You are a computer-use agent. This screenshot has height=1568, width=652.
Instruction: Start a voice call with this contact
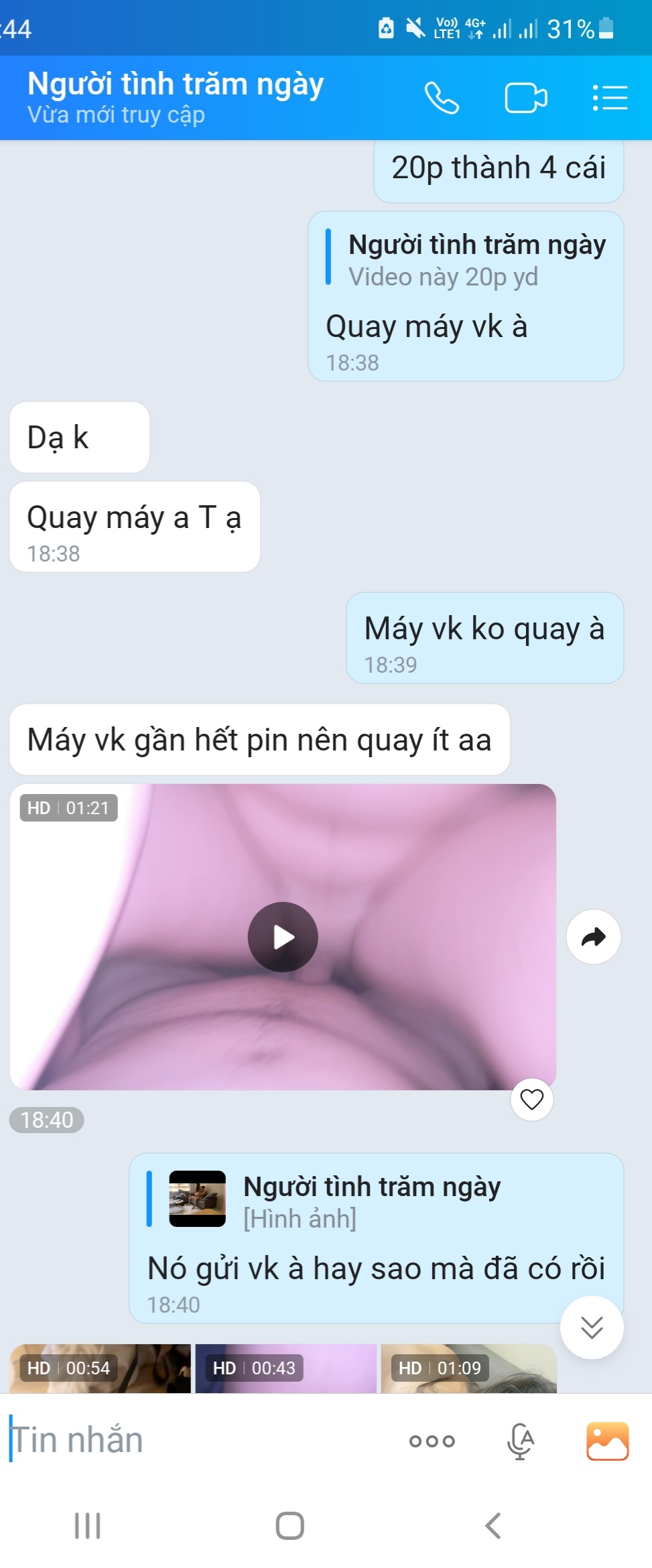coord(442,99)
